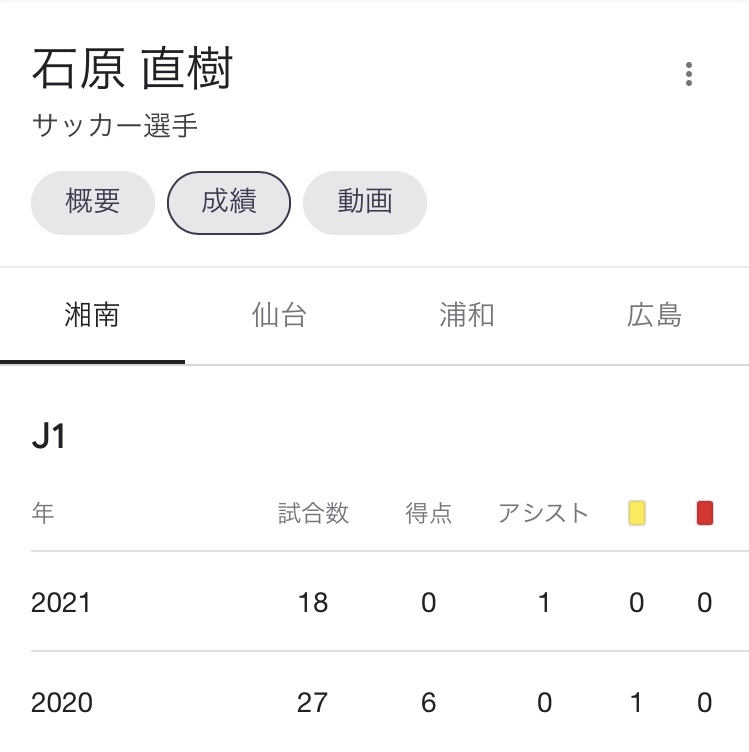
Task: Select the 概要 chip
Action: pyautogui.click(x=93, y=202)
